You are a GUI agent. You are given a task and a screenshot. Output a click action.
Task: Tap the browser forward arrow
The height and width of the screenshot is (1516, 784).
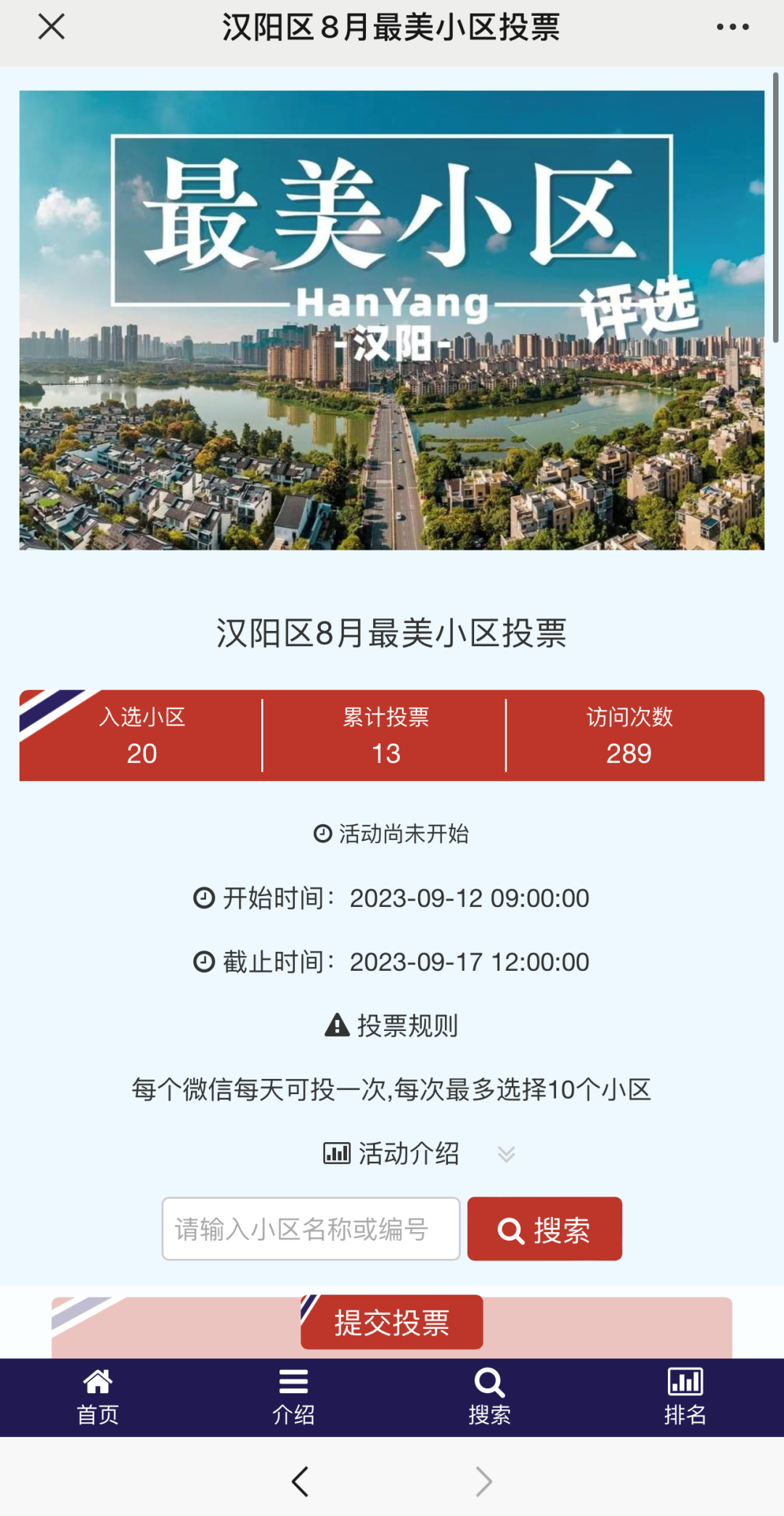pos(483,1481)
